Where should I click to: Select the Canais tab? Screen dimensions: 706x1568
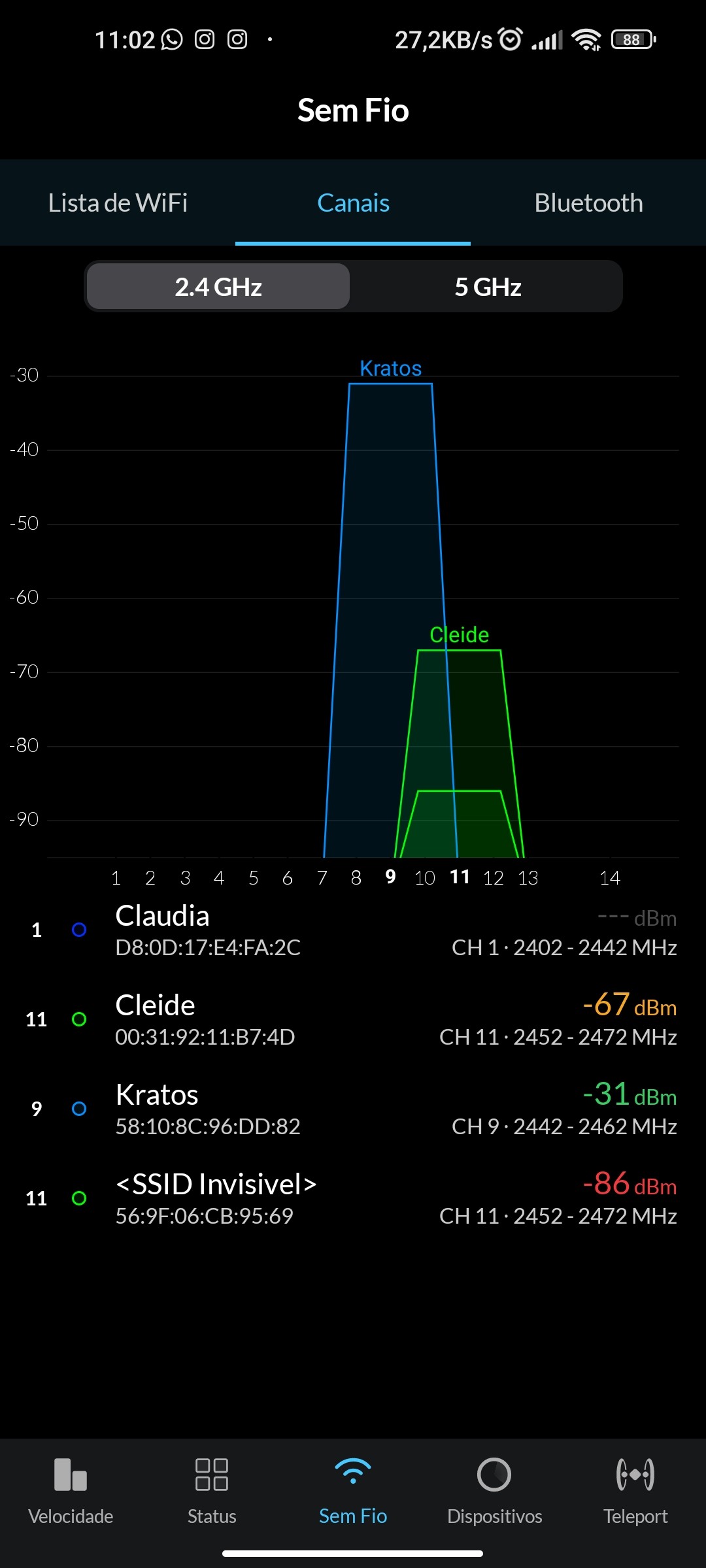pos(353,203)
